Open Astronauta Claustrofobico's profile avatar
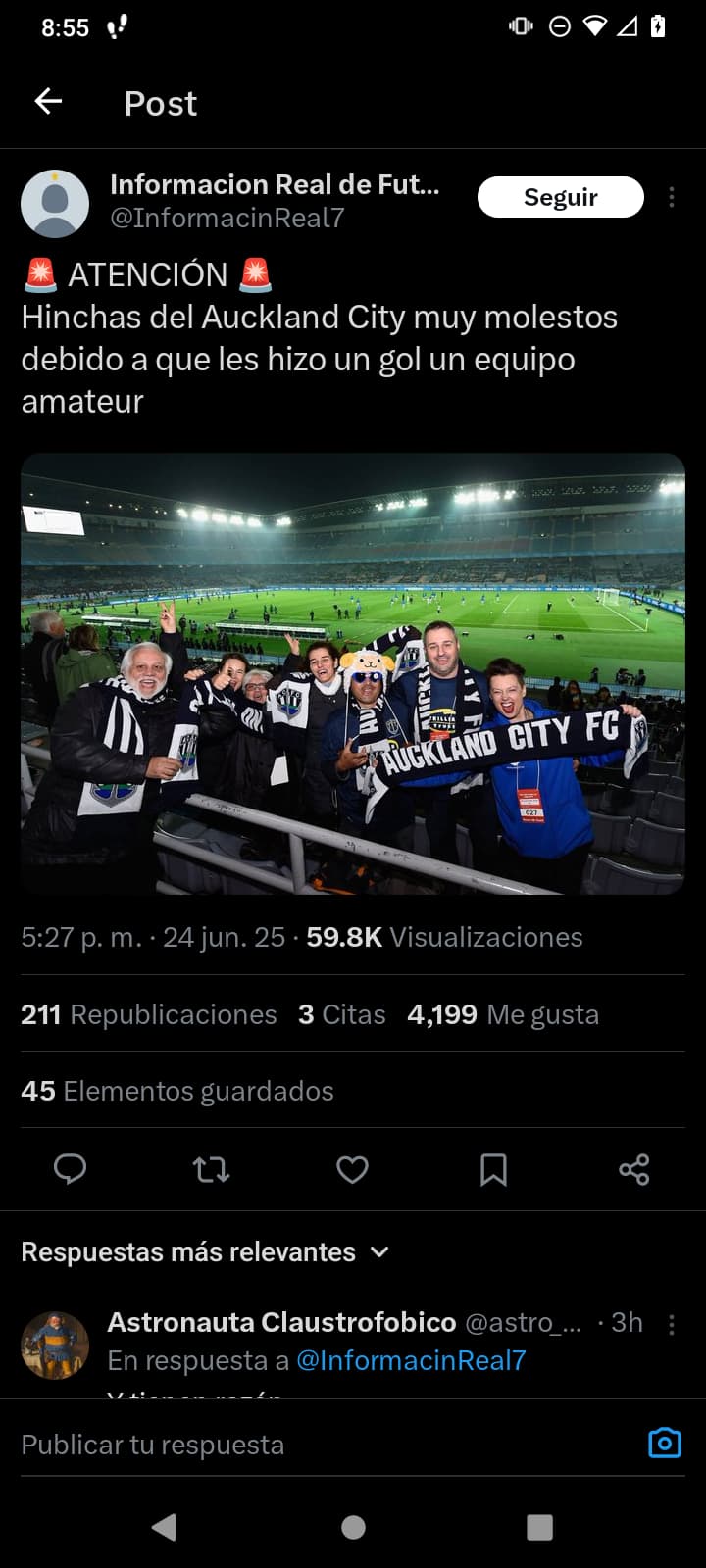Screen dimensions: 706x1568 click(x=55, y=1346)
